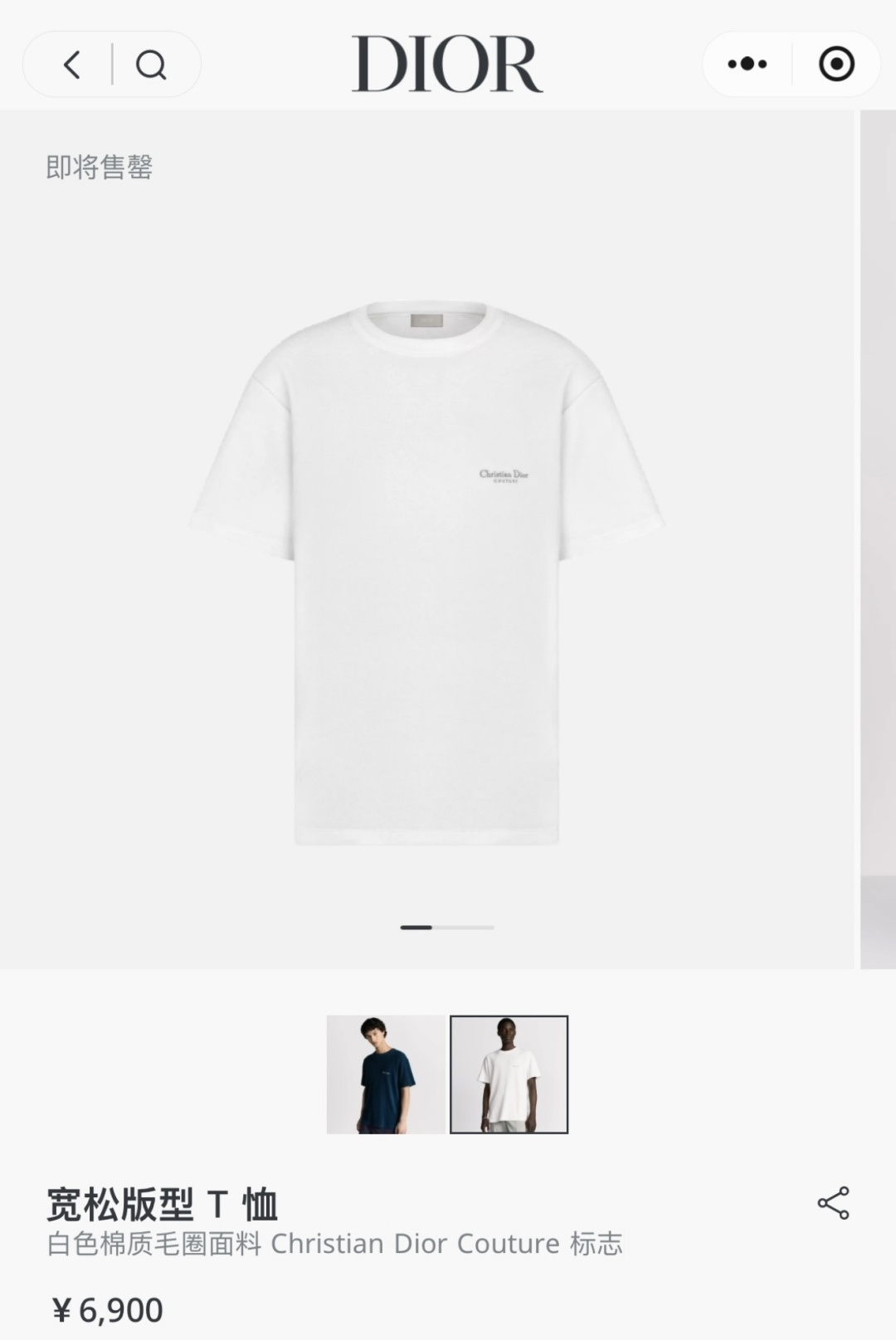Open the mini program more-options menu
The height and width of the screenshot is (1340, 896).
point(747,64)
